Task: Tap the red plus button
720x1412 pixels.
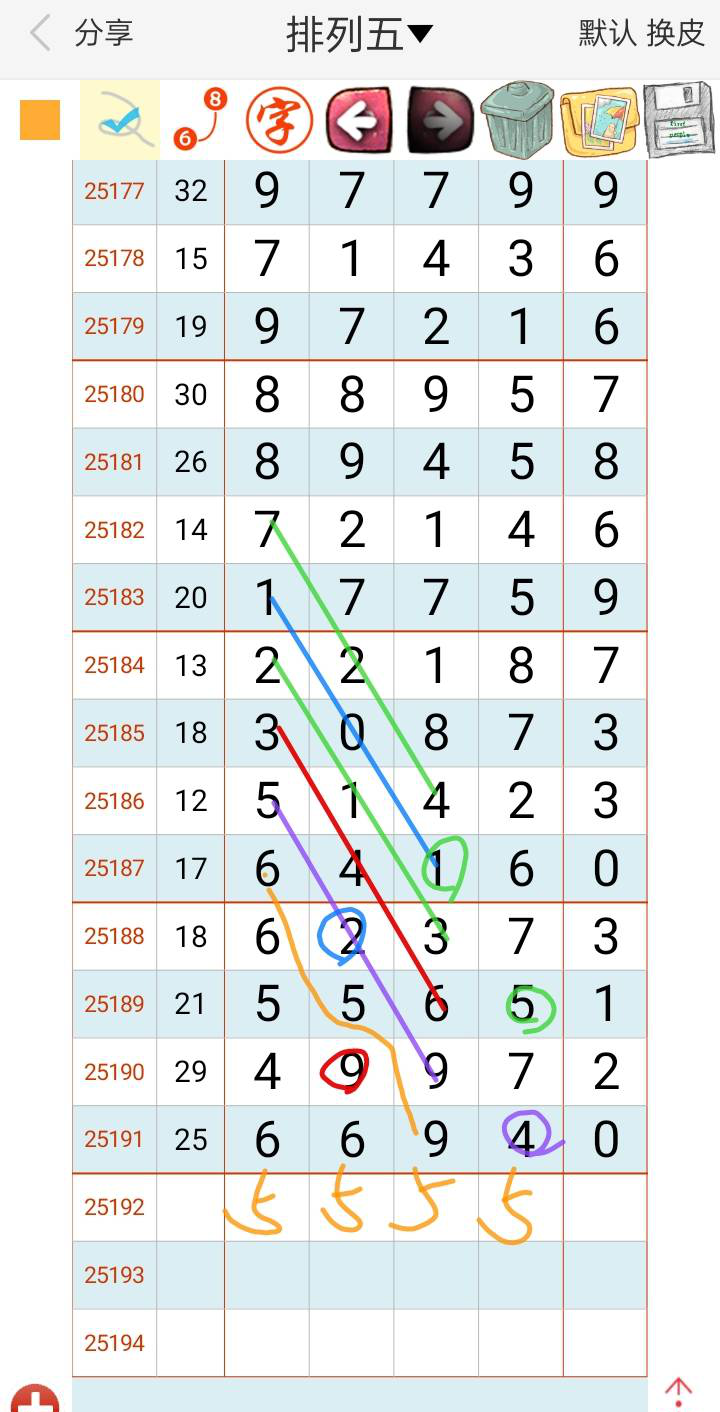Action: pyautogui.click(x=35, y=1399)
